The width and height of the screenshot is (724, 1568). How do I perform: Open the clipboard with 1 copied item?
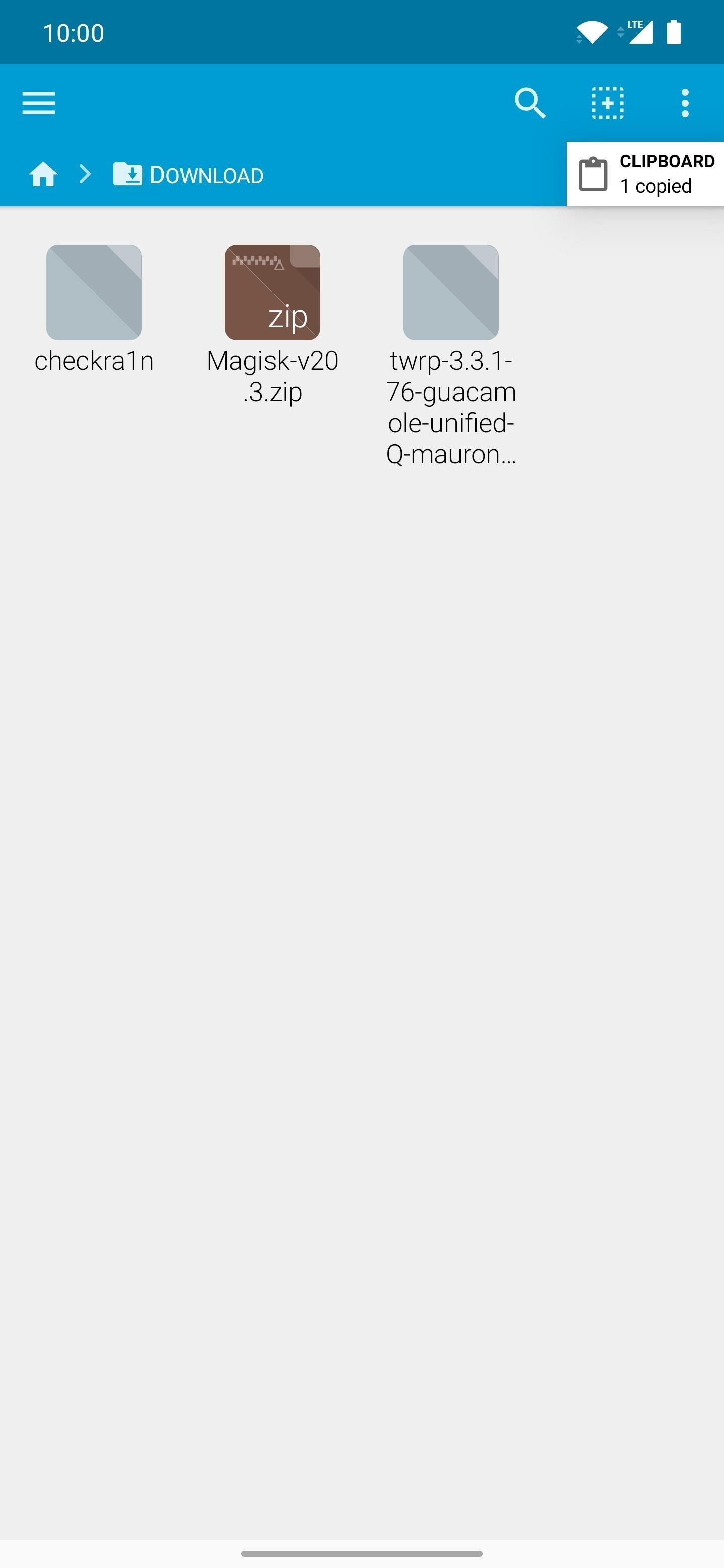point(645,174)
